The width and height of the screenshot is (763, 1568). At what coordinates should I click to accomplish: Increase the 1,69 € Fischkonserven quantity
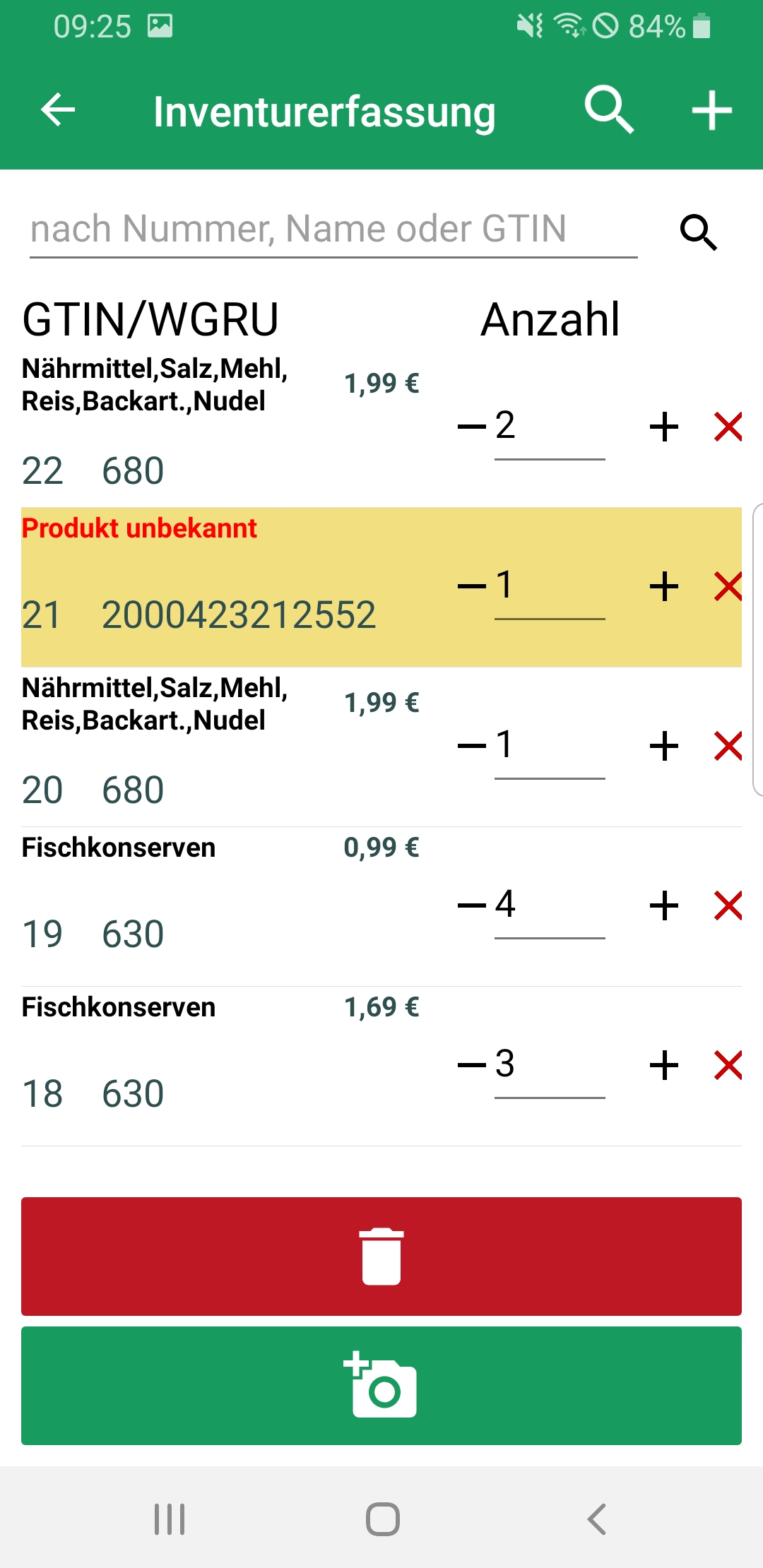tap(664, 1065)
